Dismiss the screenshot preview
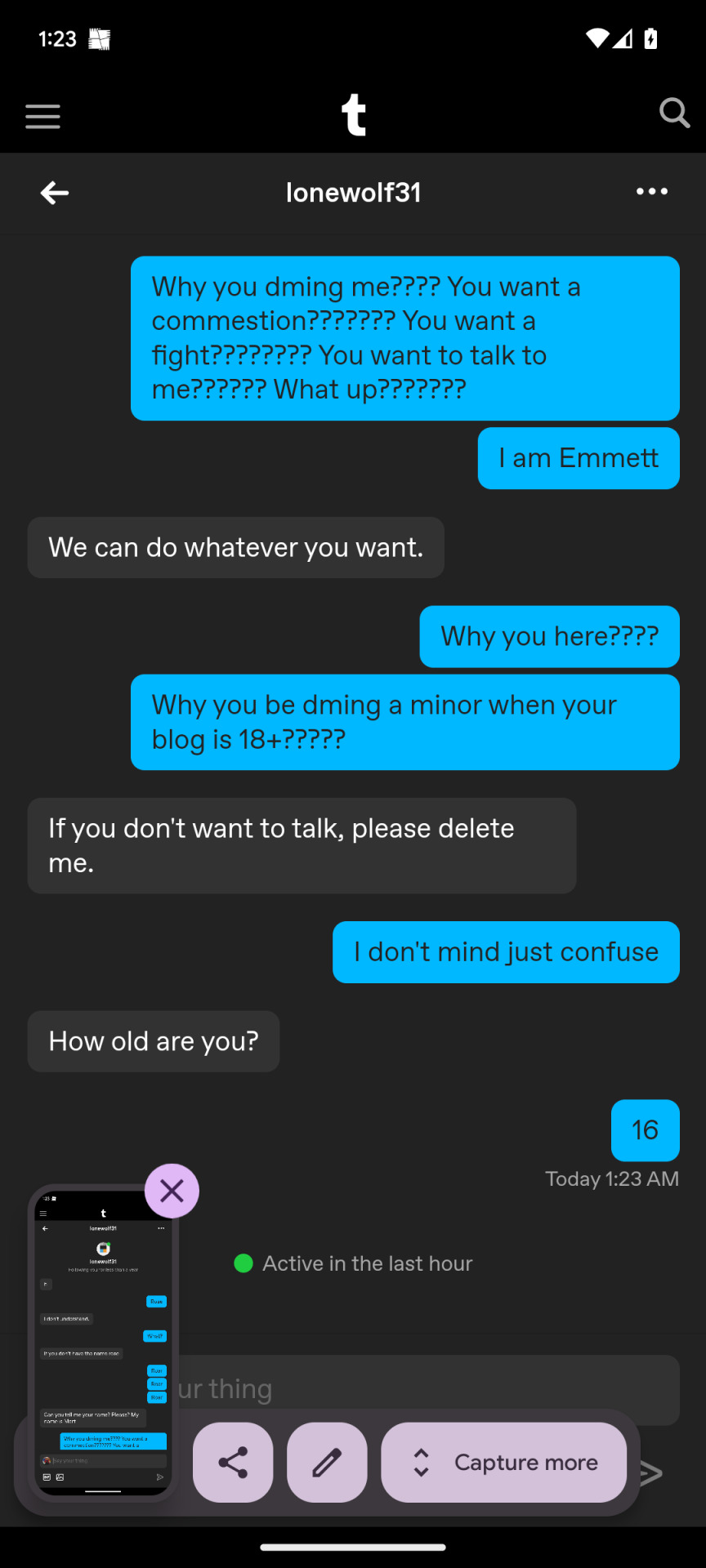This screenshot has width=706, height=1568. [x=172, y=1191]
